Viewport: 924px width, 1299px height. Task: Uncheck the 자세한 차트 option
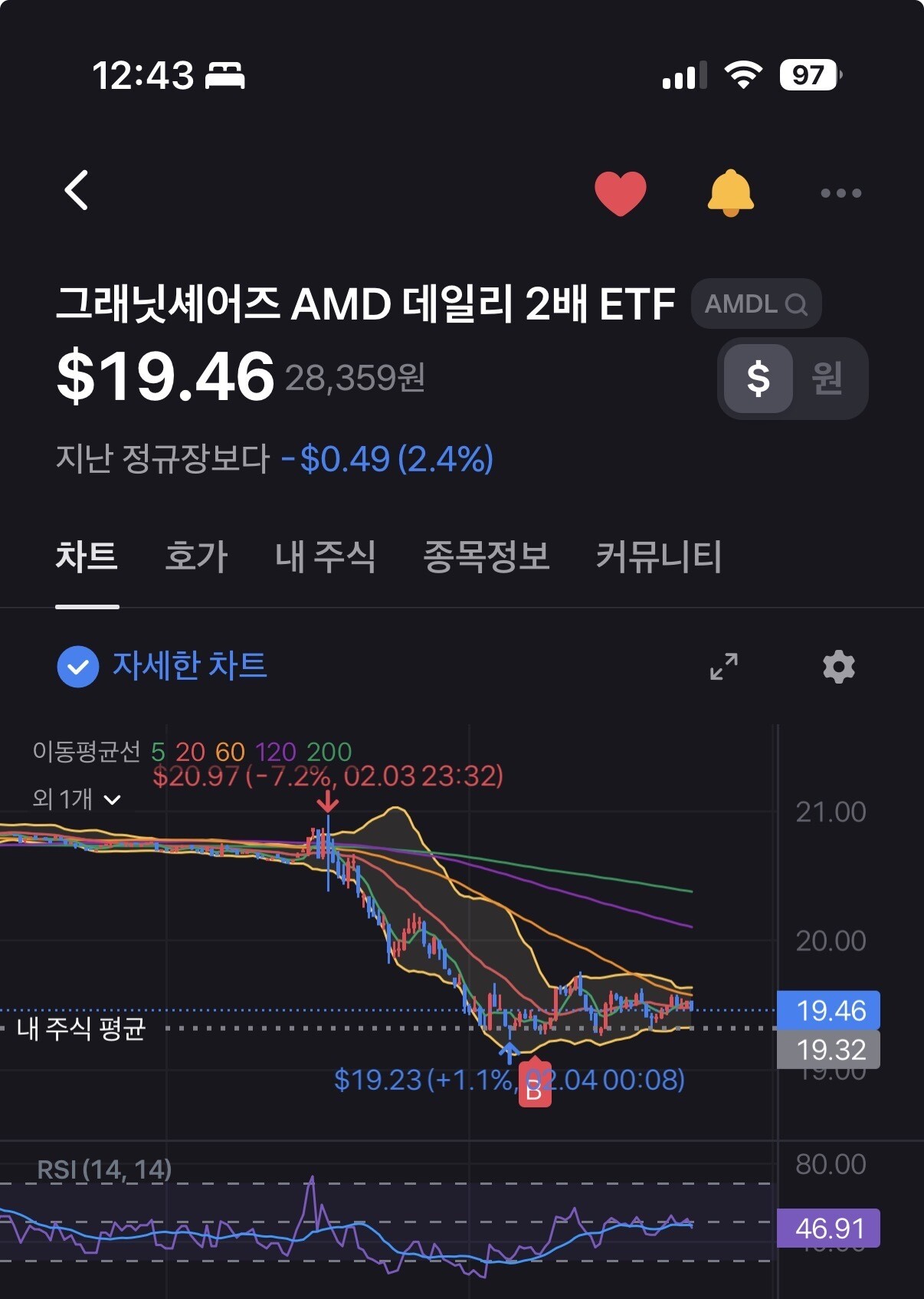[78, 667]
